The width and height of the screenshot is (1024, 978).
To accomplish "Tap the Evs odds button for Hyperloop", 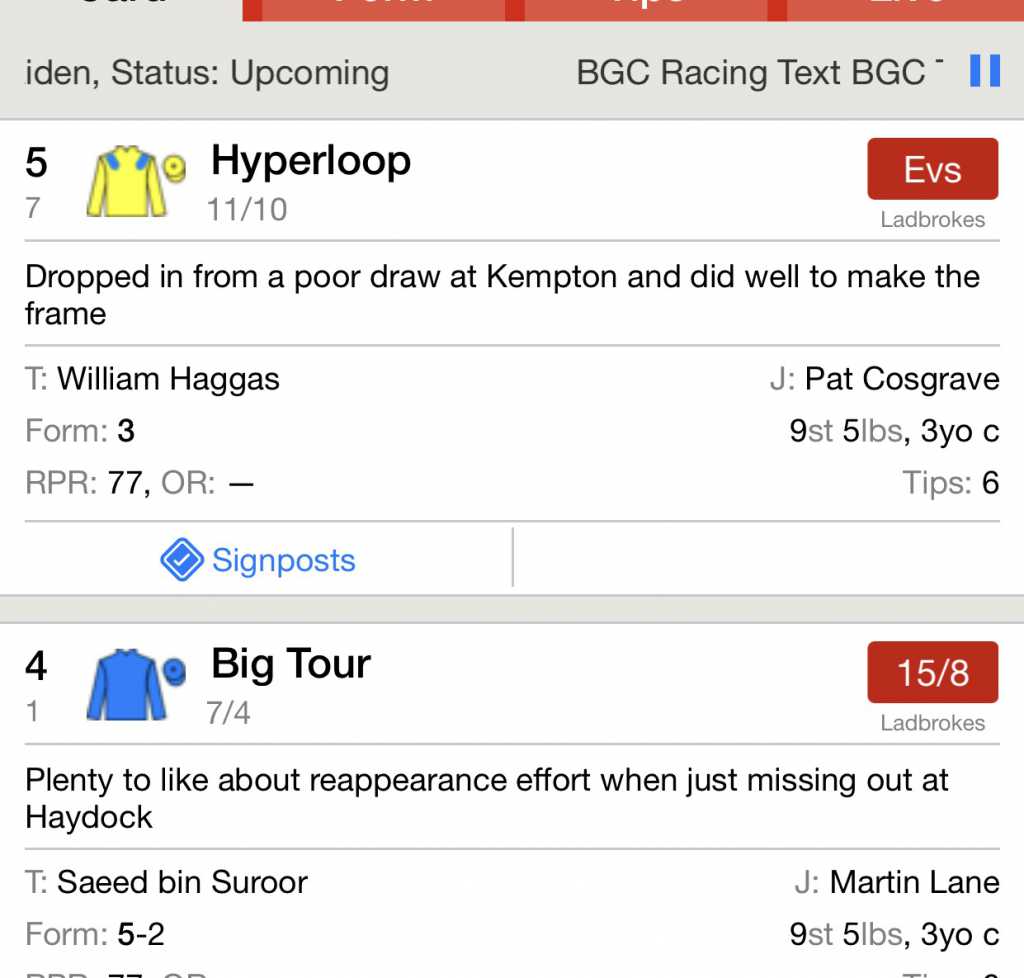I will [932, 169].
